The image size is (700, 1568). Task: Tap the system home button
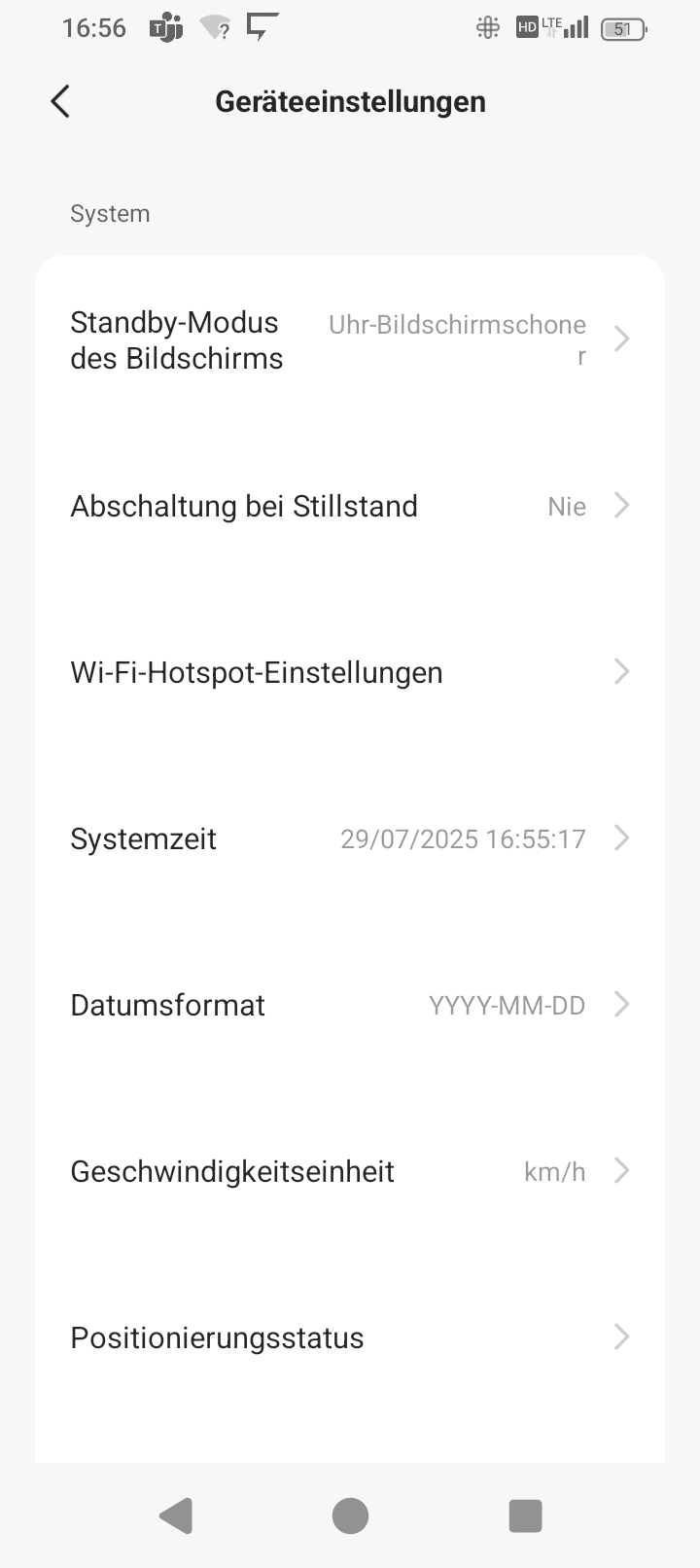tap(350, 1515)
